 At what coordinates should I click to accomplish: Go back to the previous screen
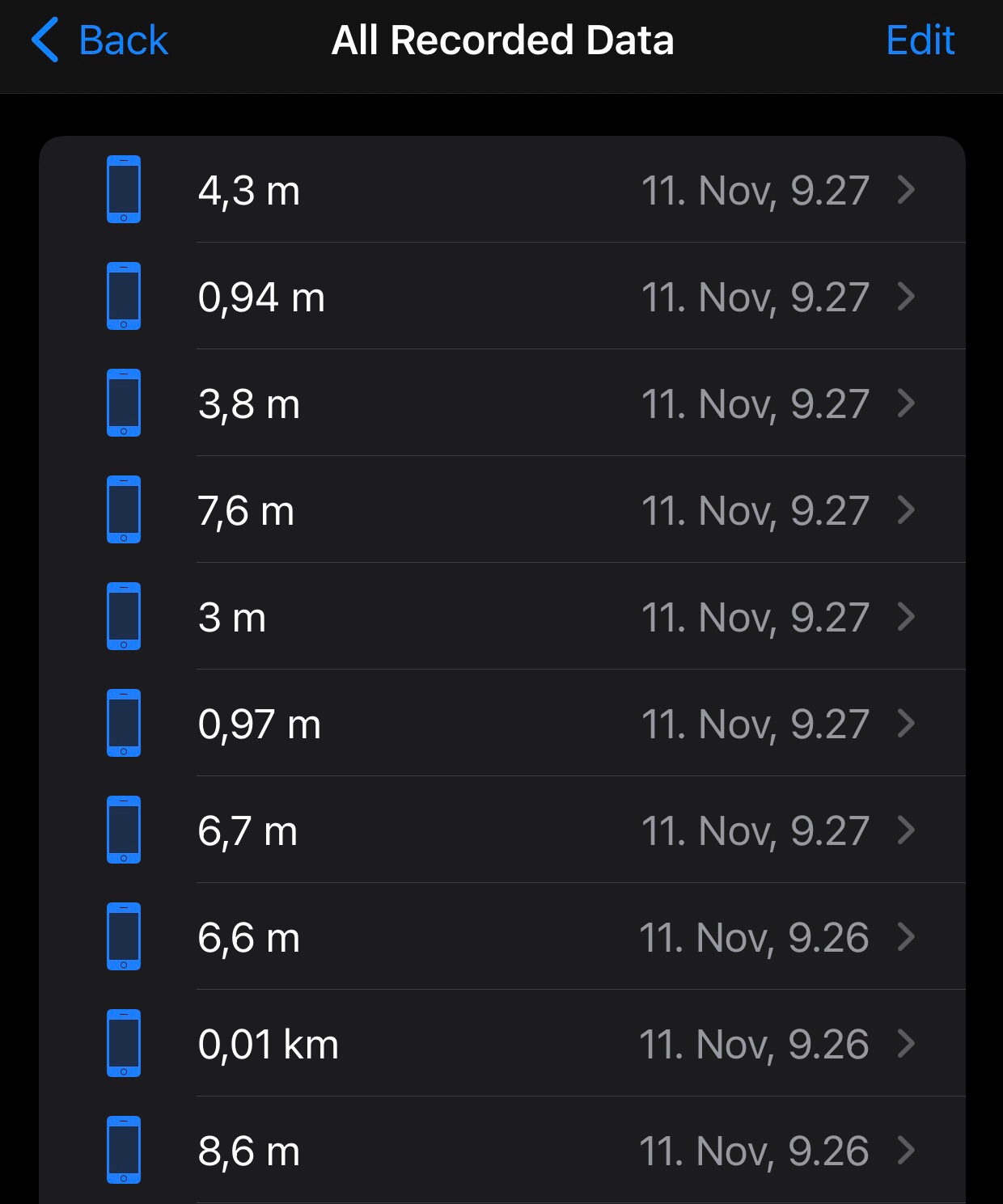(x=99, y=40)
